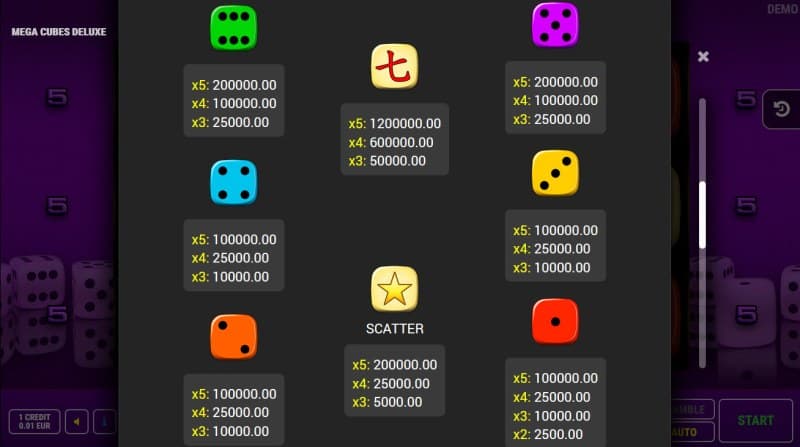Open the game history icon
Image resolution: width=800 pixels, height=447 pixels.
781,108
